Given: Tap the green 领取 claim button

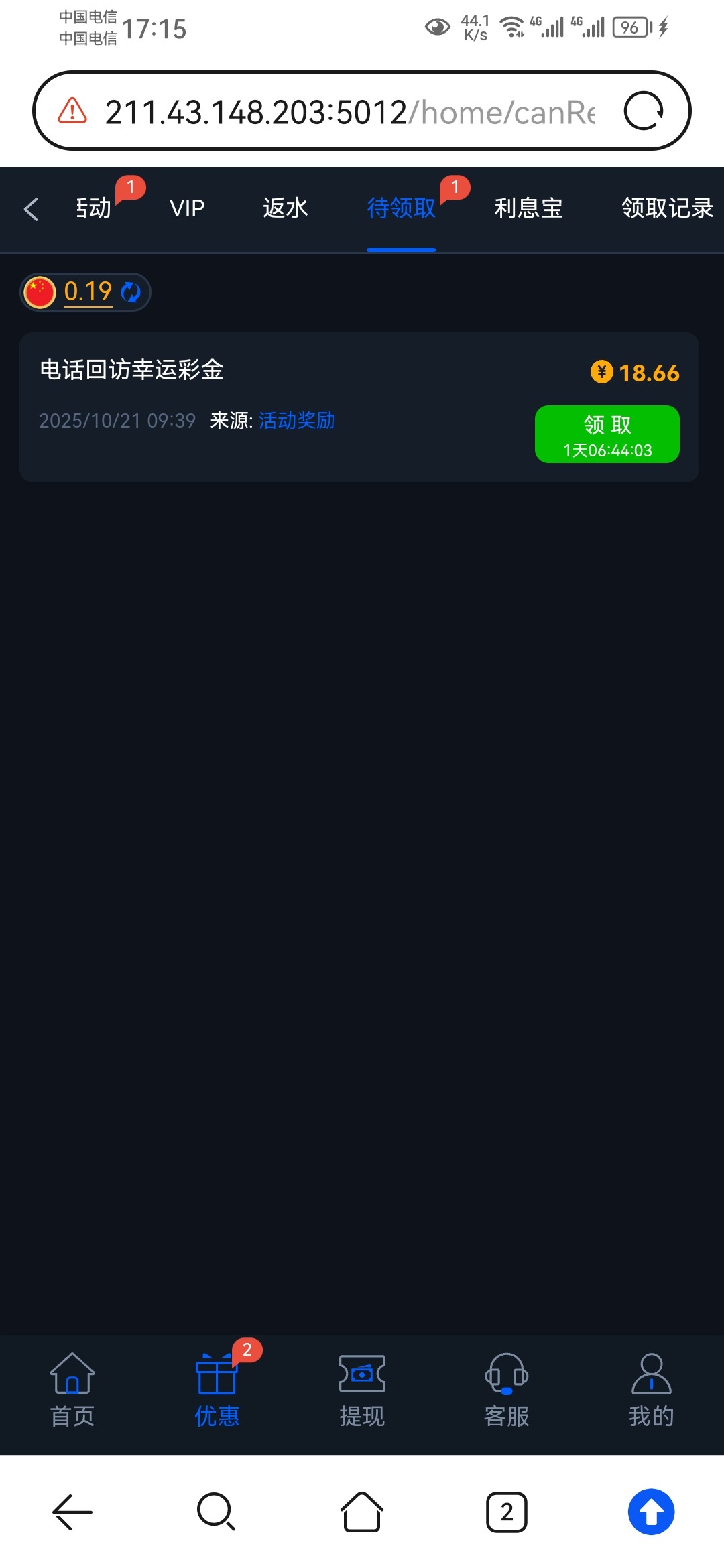Looking at the screenshot, I should [x=607, y=434].
